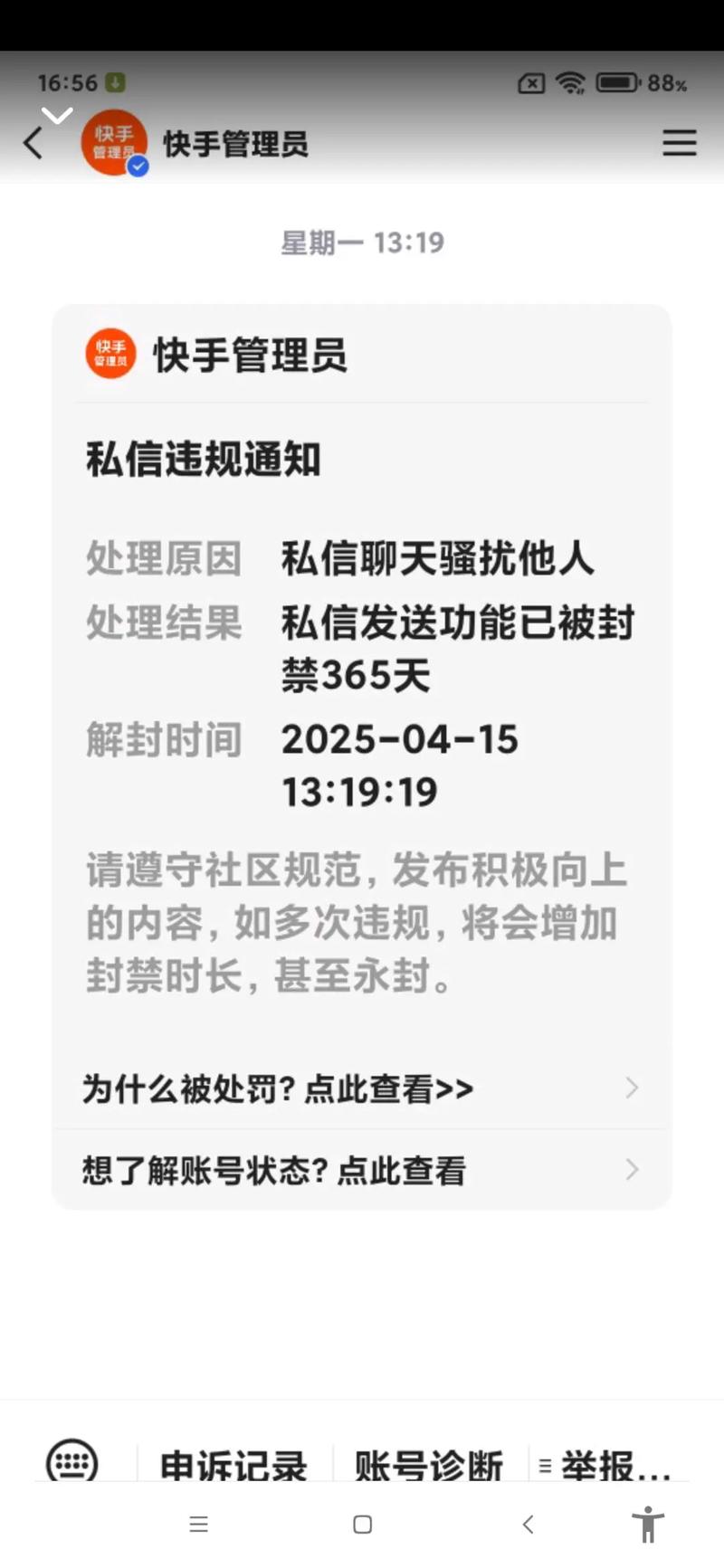Open 为什么被处罚?点此查看 link

click(x=360, y=1088)
